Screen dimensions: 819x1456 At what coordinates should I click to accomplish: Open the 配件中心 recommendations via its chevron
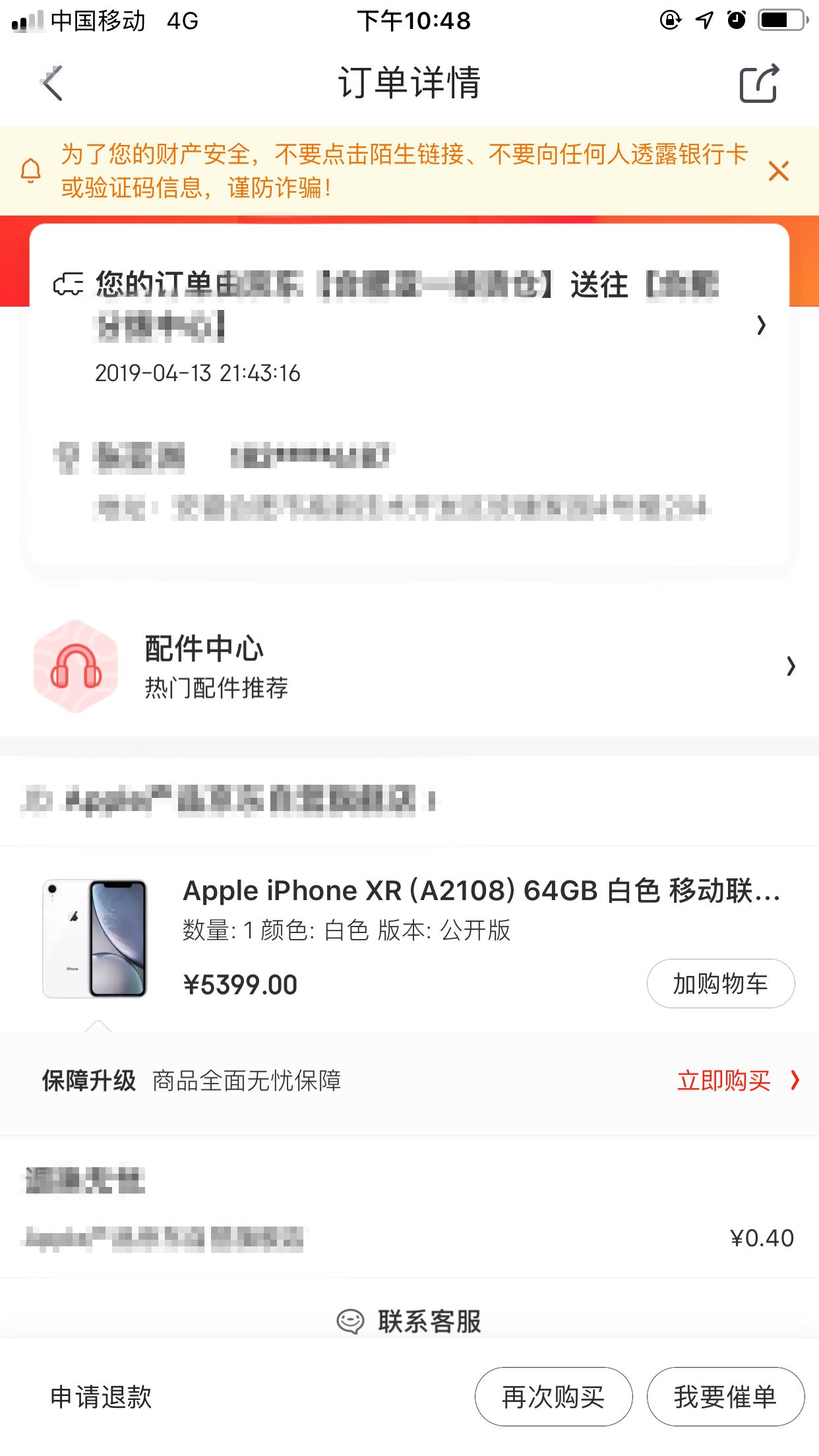(x=791, y=668)
